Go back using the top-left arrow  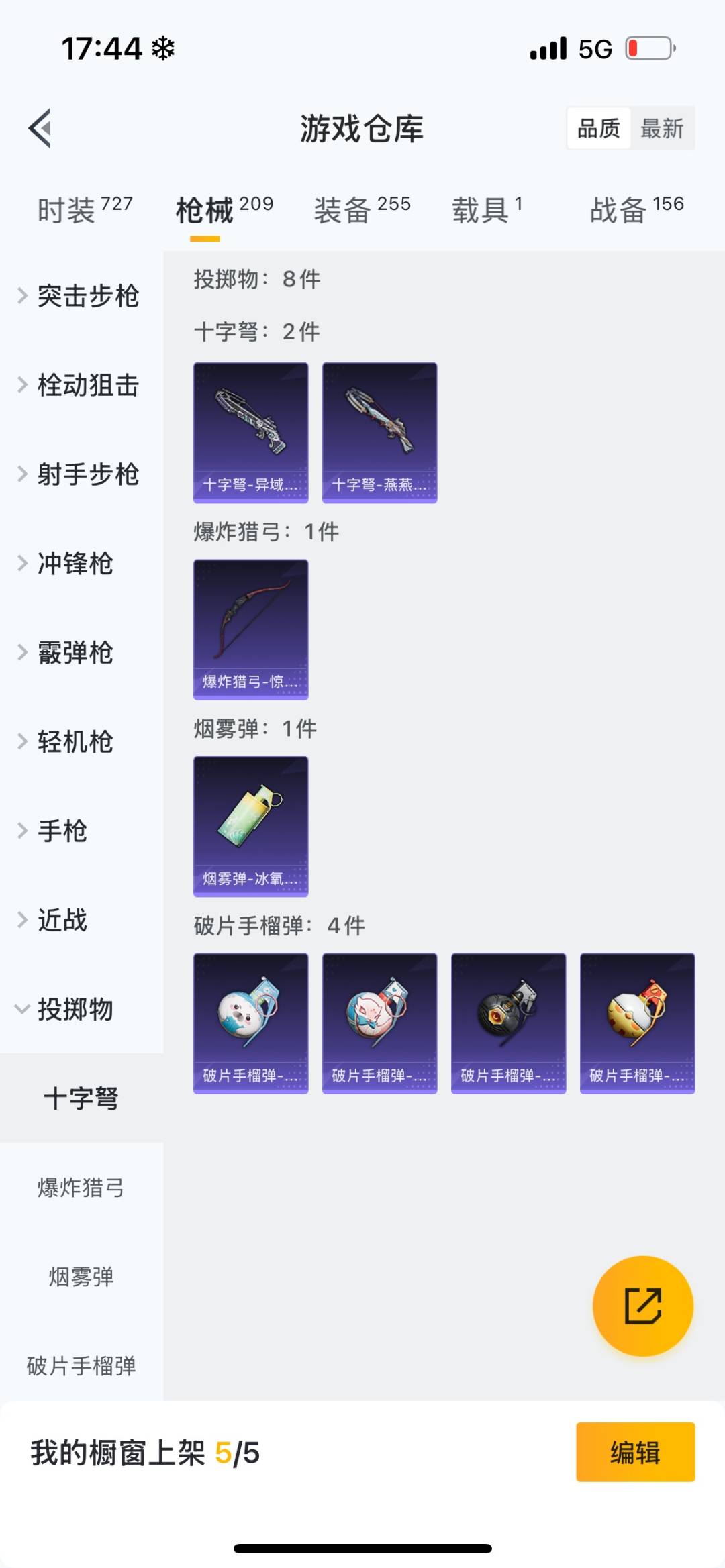(40, 127)
